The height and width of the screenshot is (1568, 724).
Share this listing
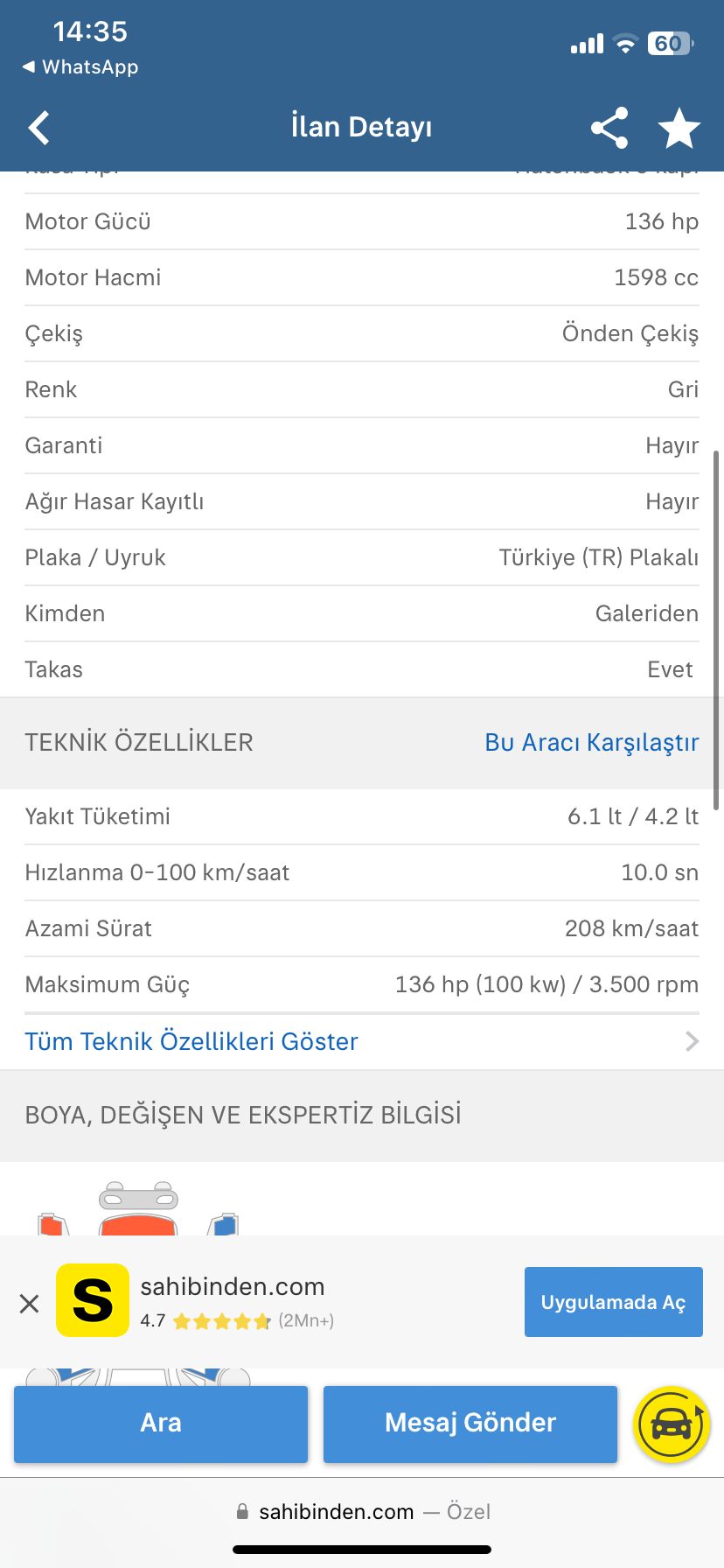point(609,128)
